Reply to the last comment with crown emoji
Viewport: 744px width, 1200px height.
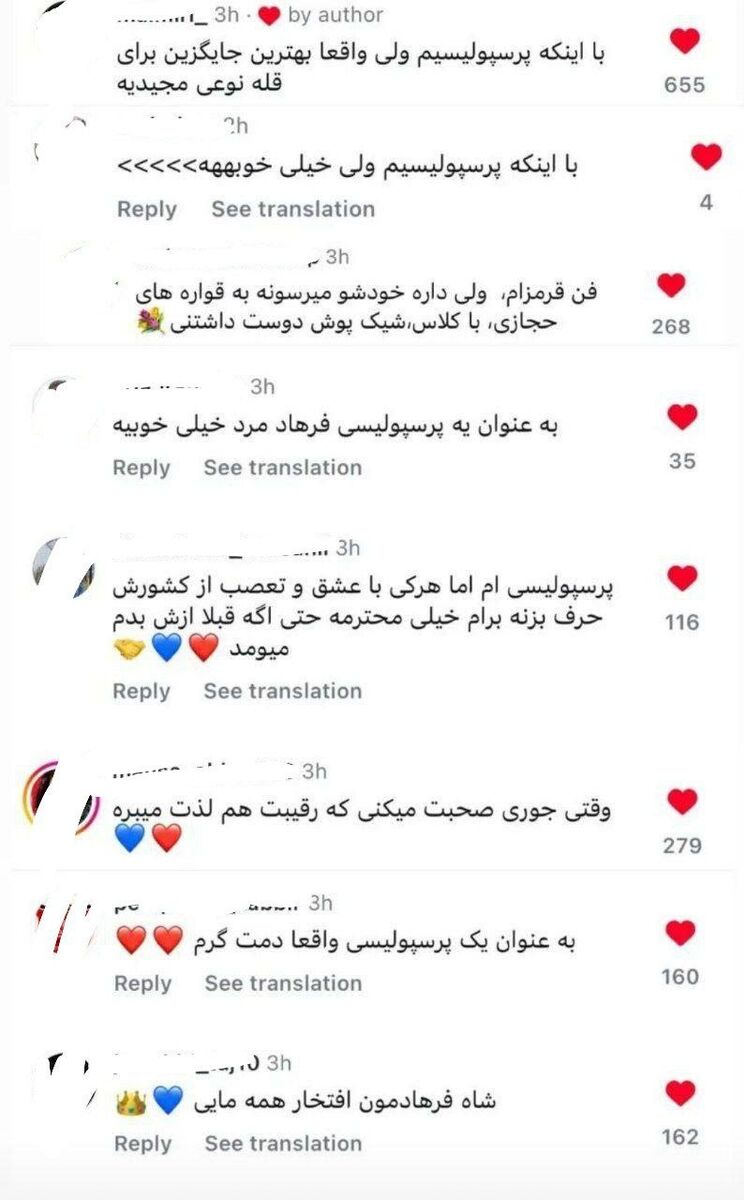145,1143
